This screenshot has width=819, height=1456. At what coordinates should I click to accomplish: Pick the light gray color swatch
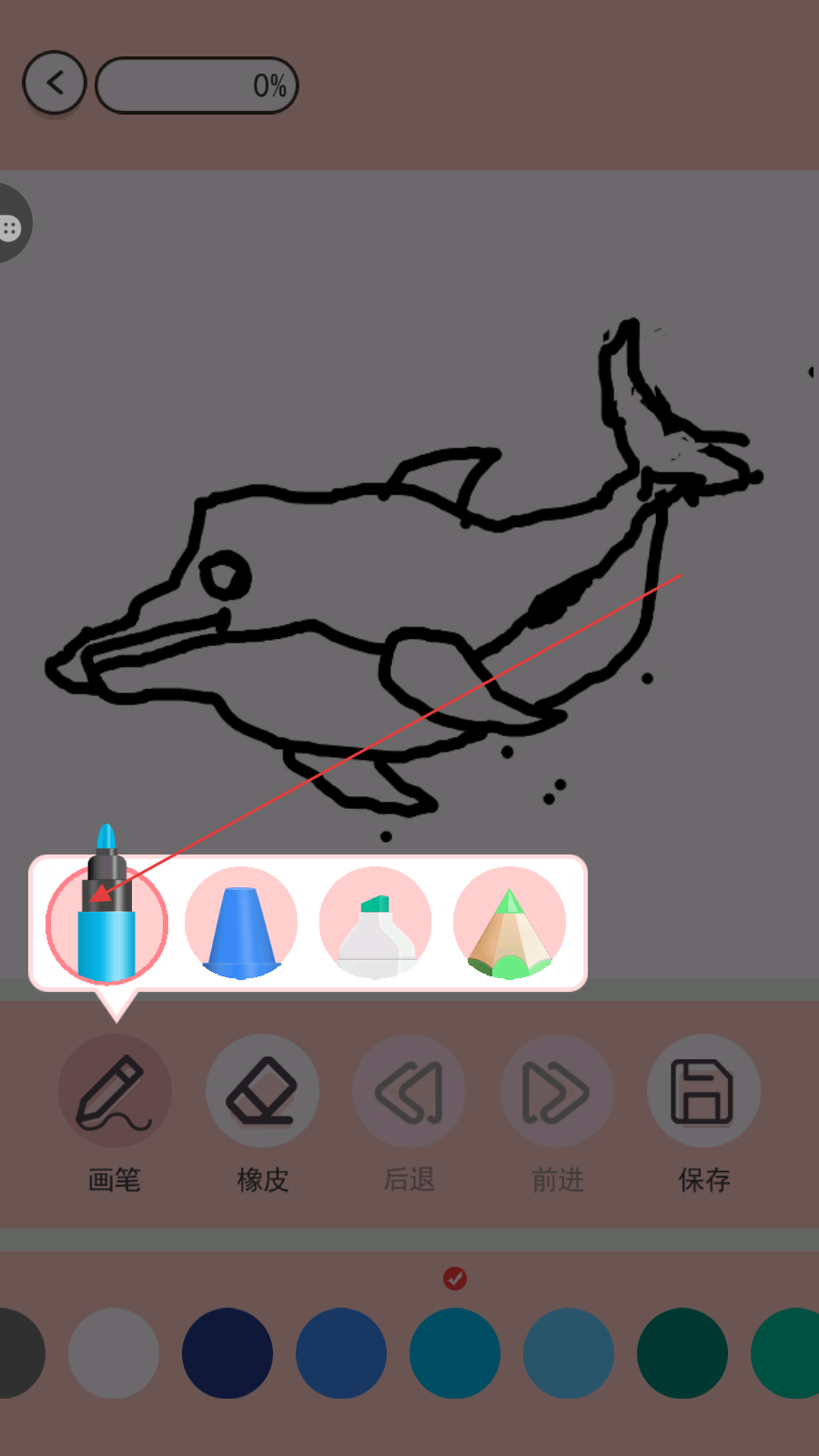114,1353
